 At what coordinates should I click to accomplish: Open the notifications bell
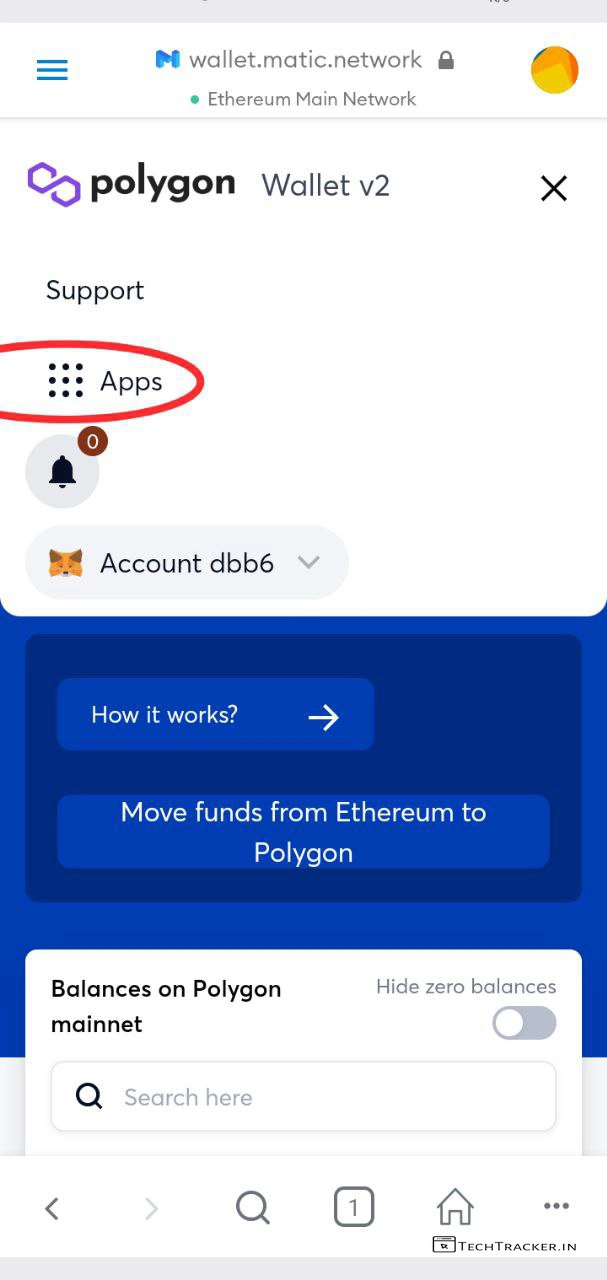coord(62,471)
